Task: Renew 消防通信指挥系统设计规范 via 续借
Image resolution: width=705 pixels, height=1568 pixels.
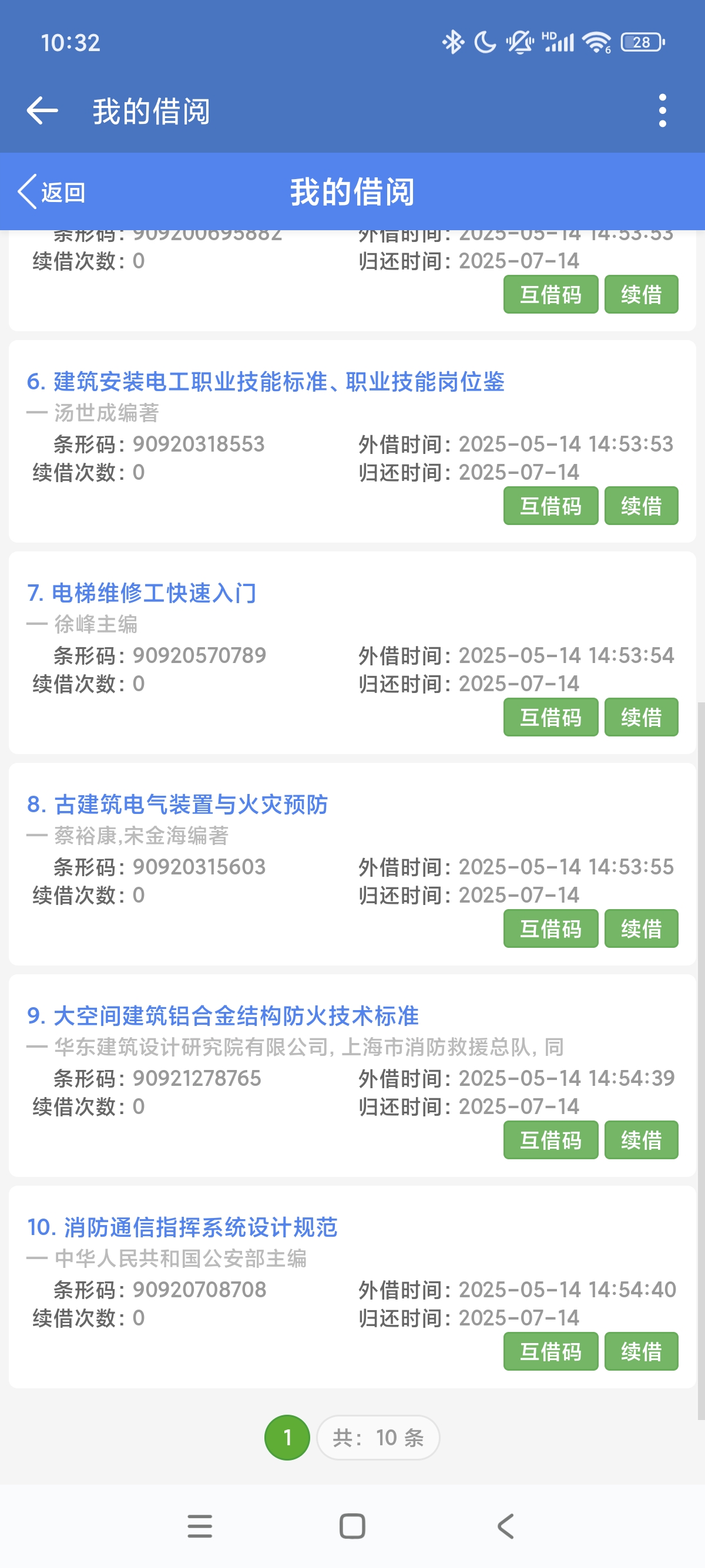Action: 641,1351
